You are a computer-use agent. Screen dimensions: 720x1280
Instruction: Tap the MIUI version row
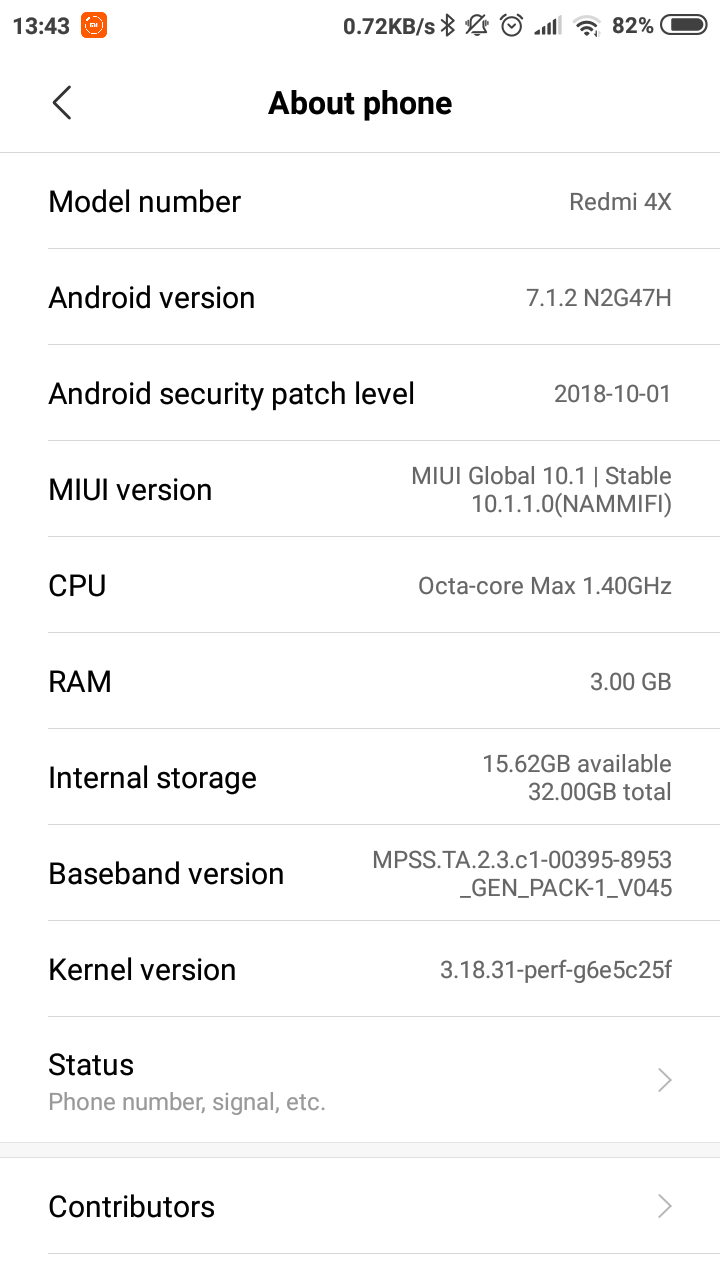pyautogui.click(x=360, y=489)
